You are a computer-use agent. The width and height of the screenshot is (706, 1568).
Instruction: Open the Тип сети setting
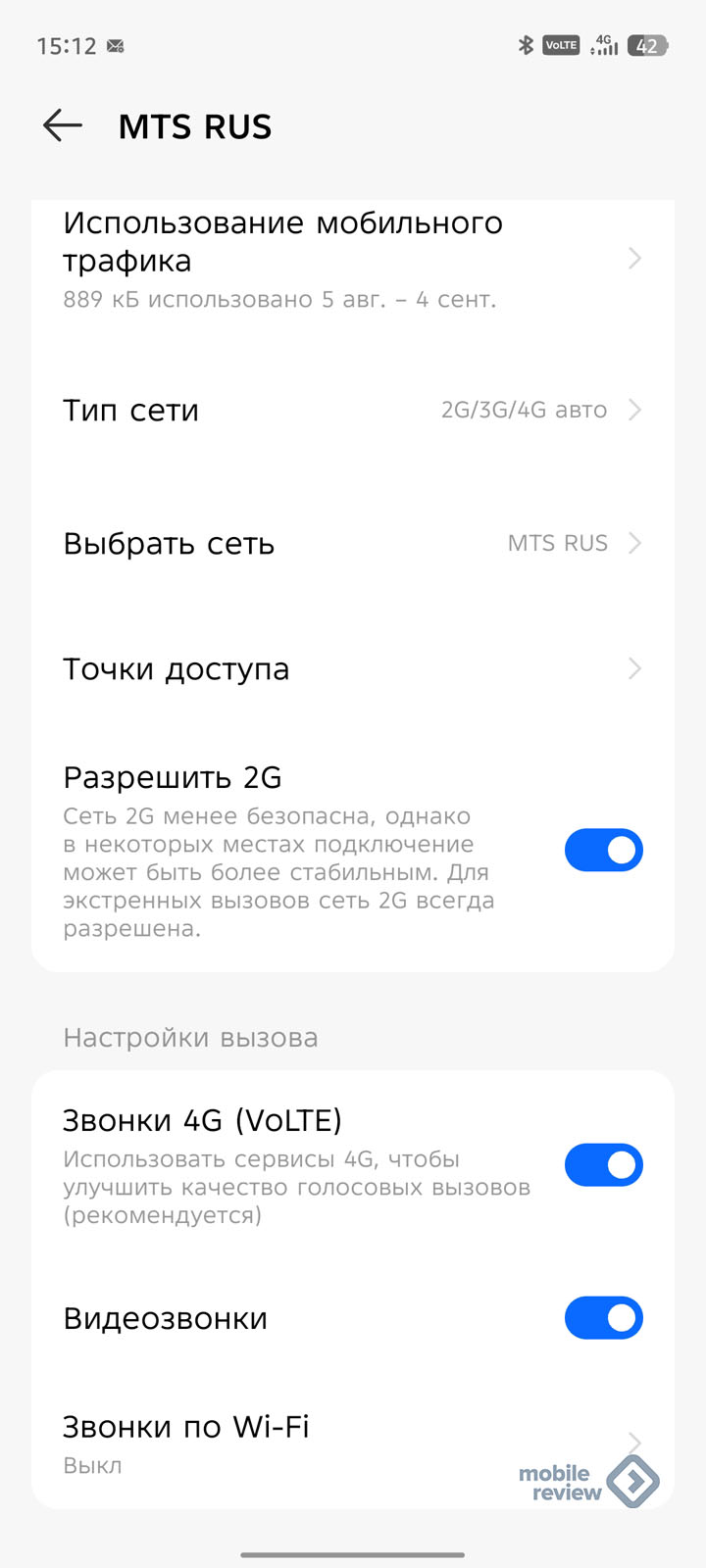(x=353, y=410)
